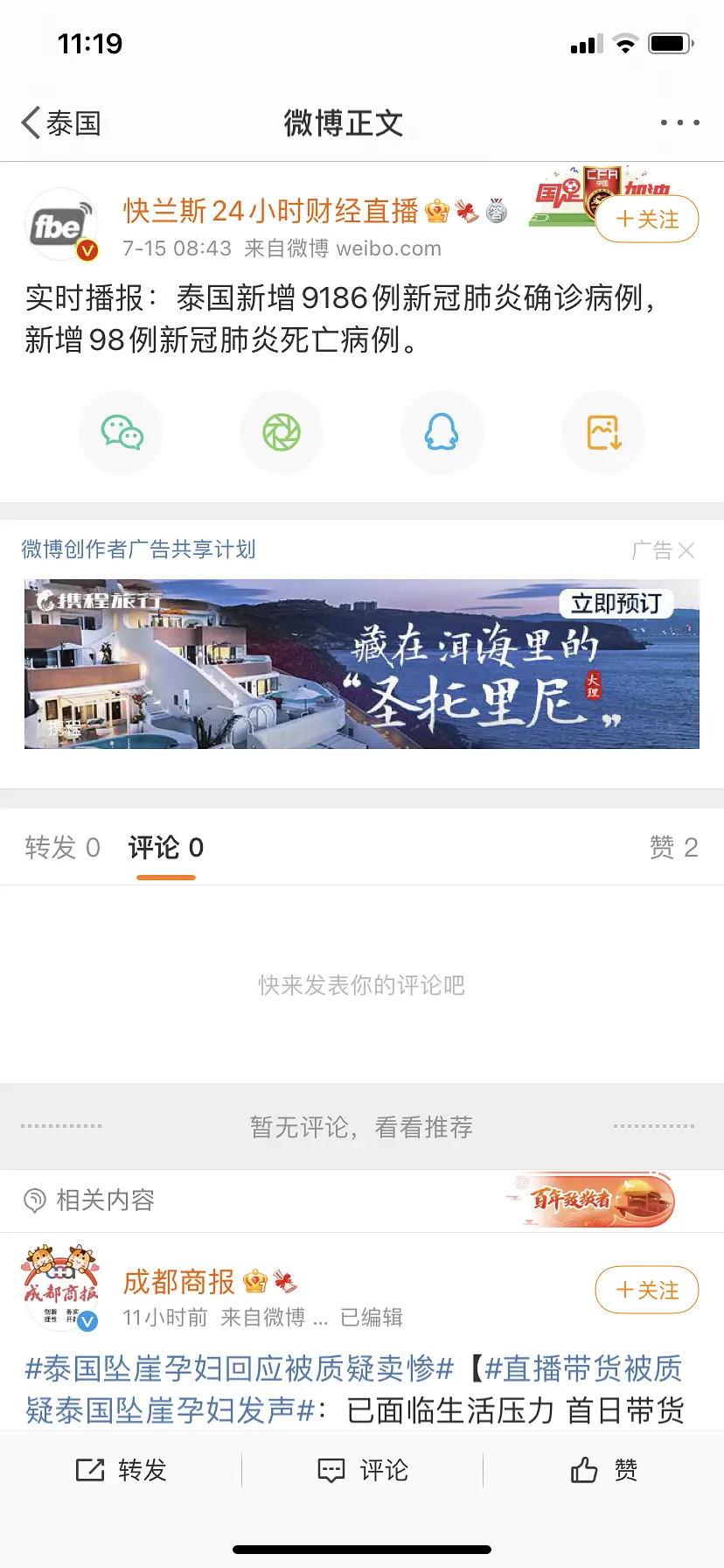Go back to the 泰国 page

61,123
